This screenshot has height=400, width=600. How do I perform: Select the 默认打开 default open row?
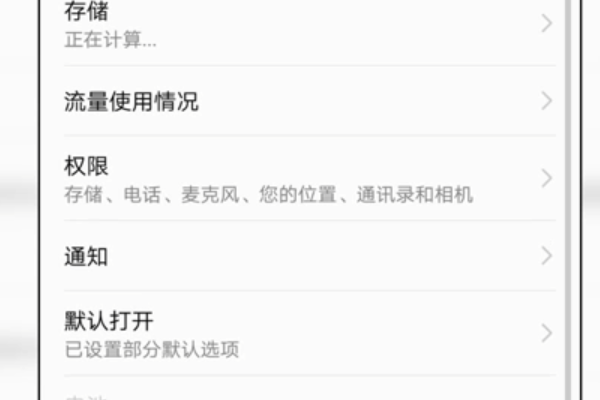(300, 333)
